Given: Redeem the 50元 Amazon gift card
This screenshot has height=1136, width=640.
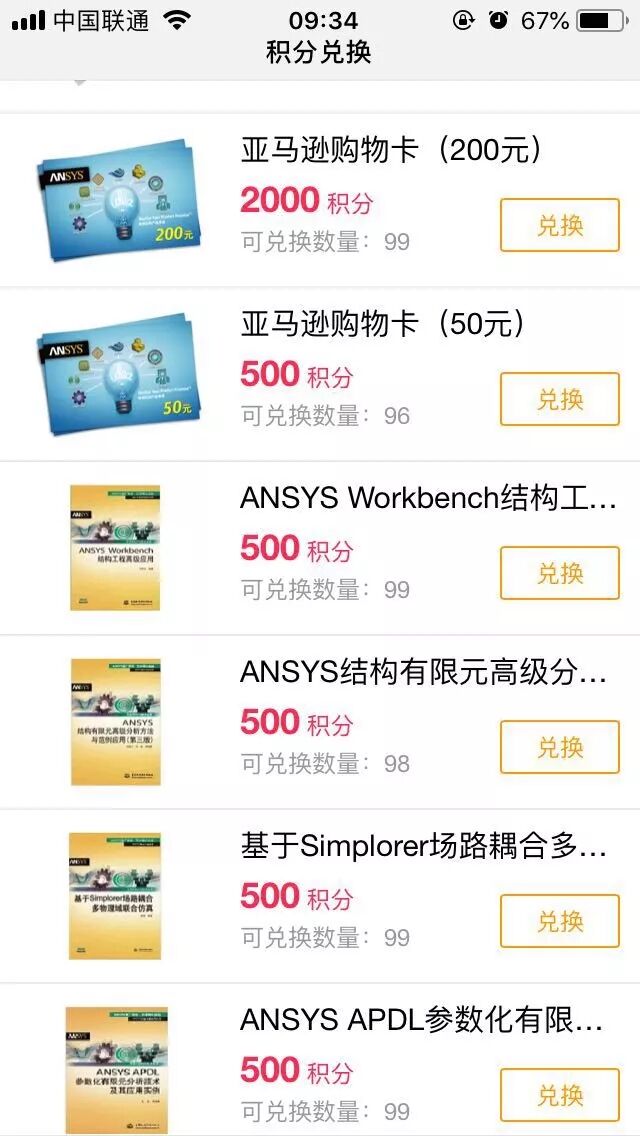Looking at the screenshot, I should coord(559,399).
